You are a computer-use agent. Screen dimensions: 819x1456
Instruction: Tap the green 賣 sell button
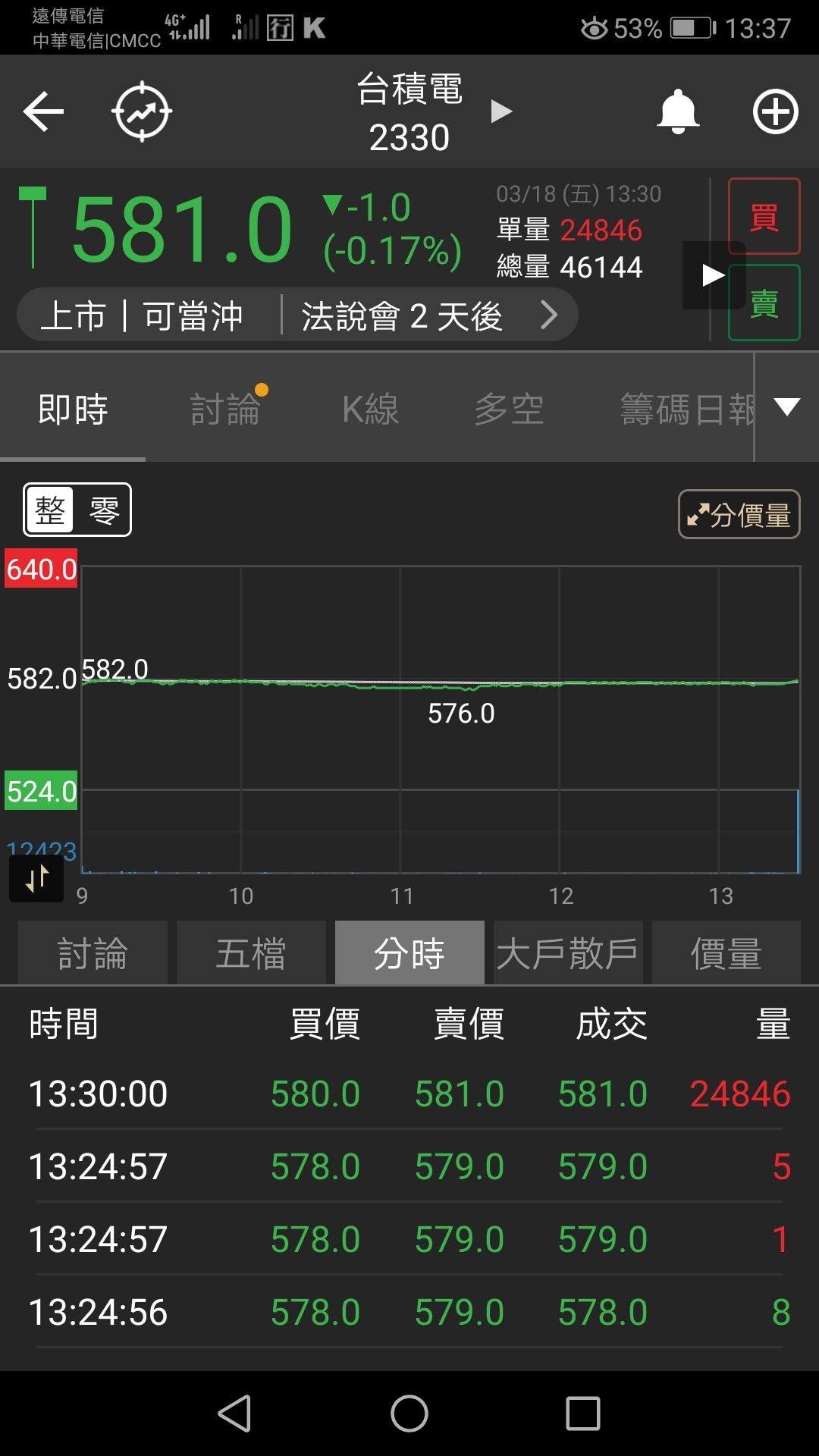click(764, 303)
